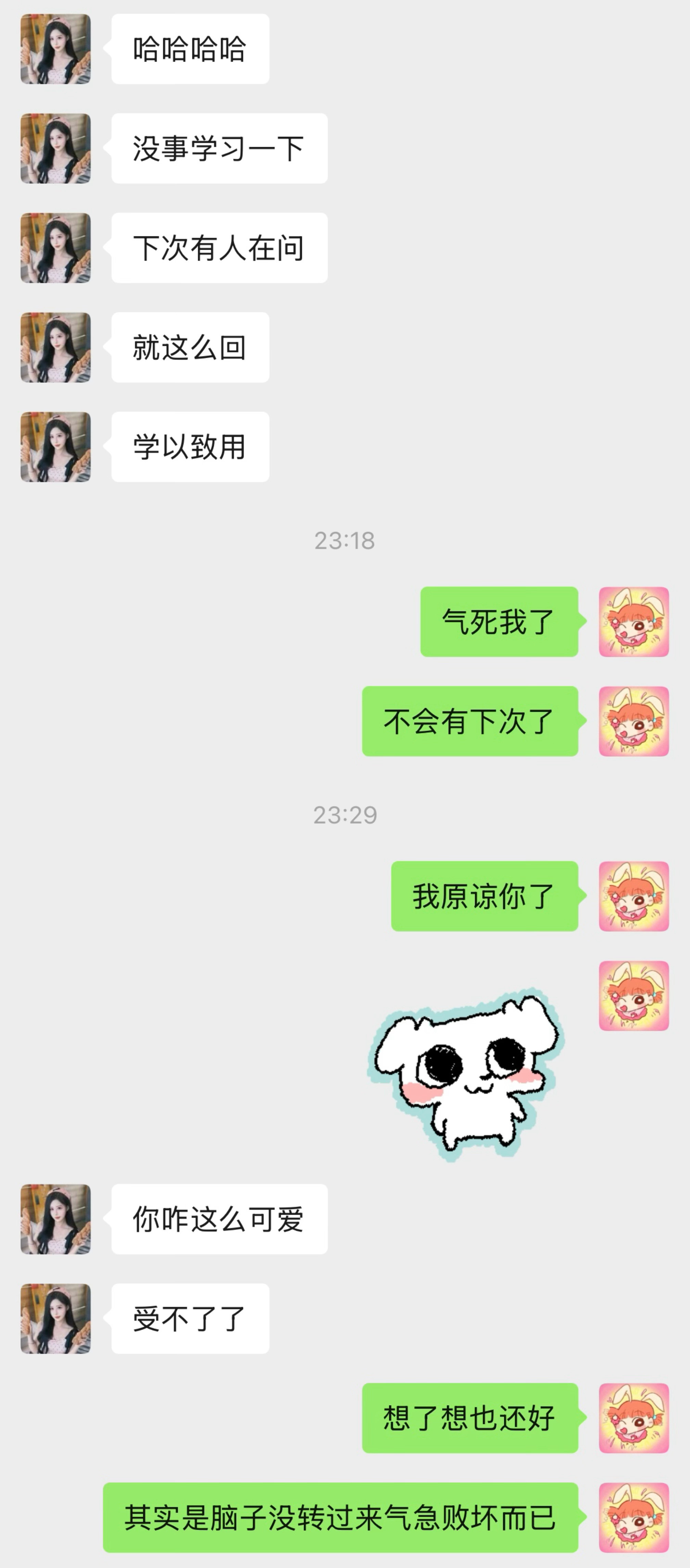The width and height of the screenshot is (690, 1568).
Task: Open the avatar next to 学以致用
Action: [55, 446]
